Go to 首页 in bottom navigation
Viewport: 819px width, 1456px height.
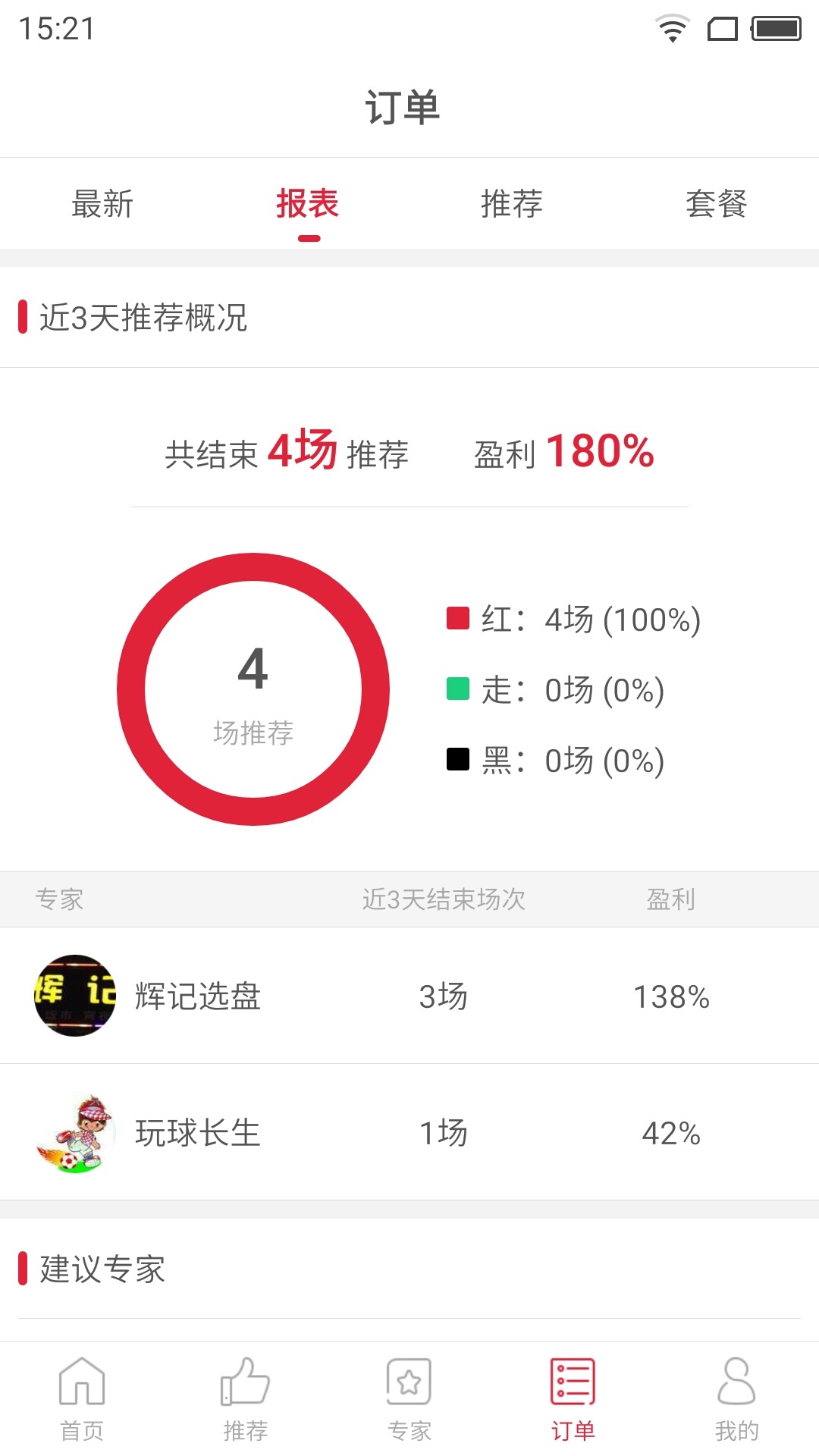[82, 1399]
